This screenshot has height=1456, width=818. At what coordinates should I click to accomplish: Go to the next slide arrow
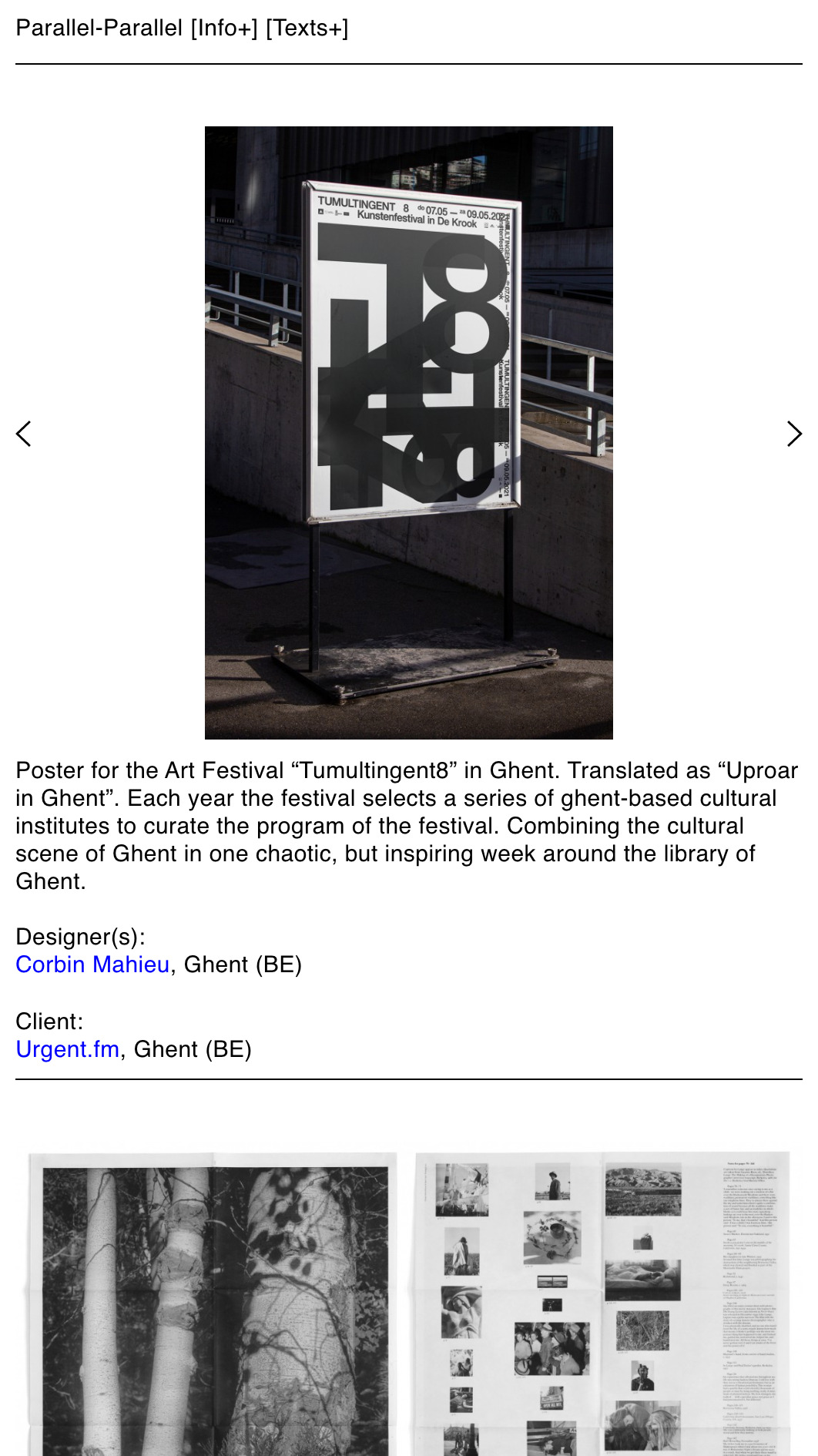coord(794,434)
